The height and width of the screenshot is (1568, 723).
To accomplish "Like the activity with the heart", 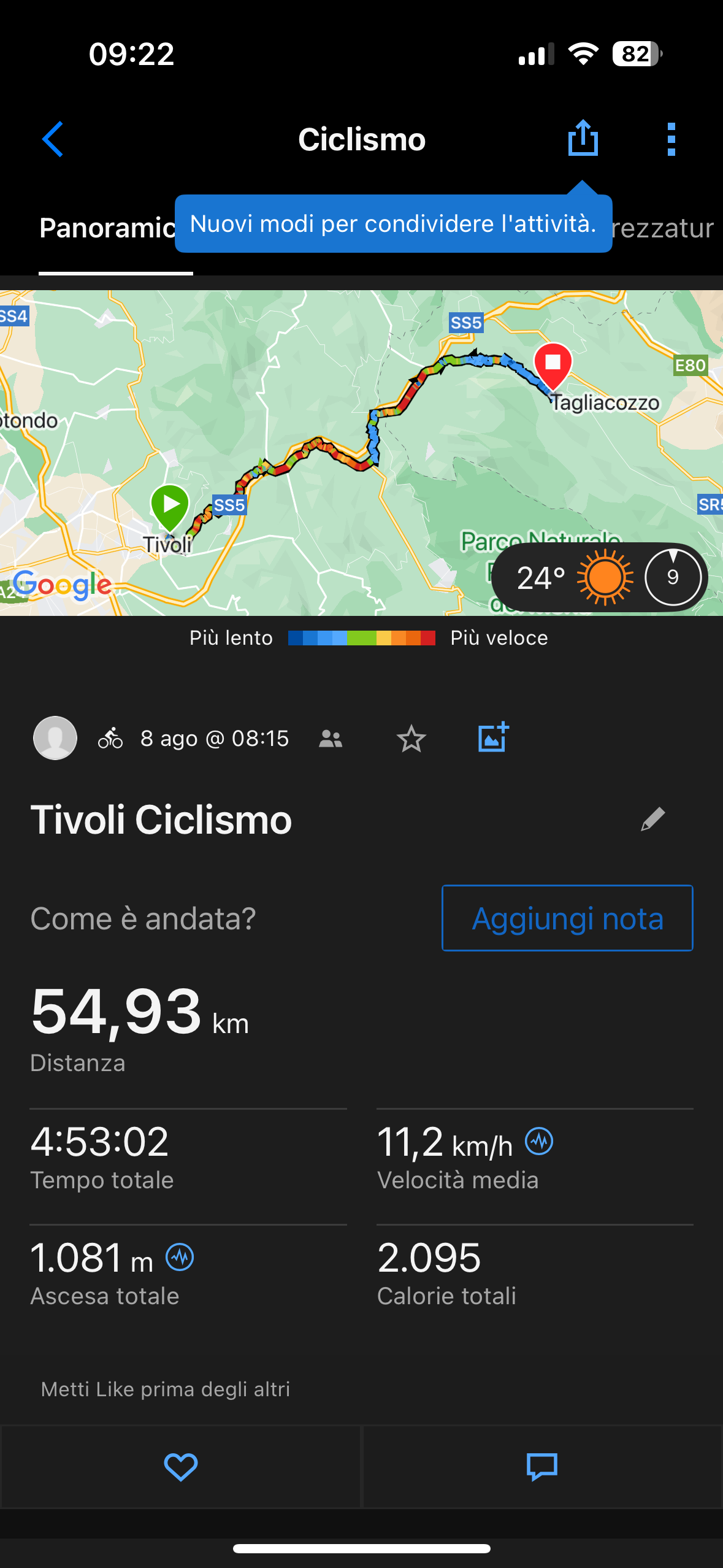I will click(x=180, y=1467).
